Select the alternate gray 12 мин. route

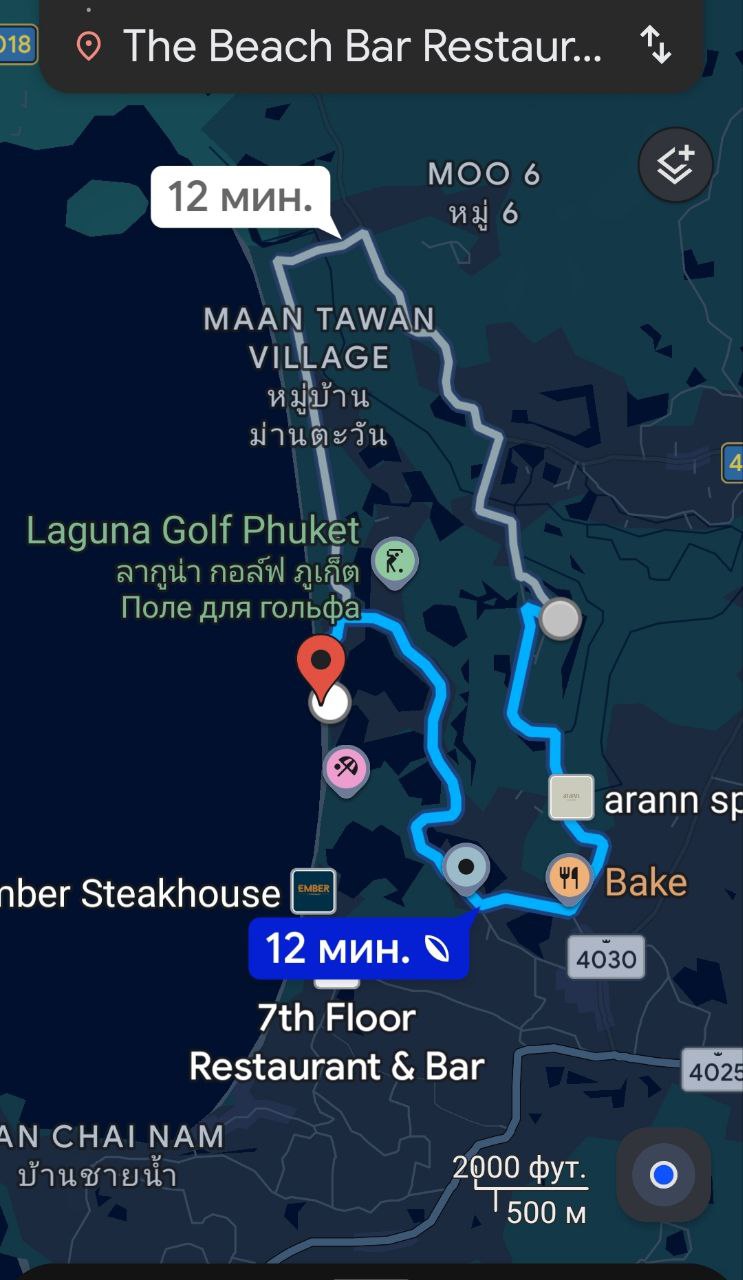click(x=240, y=197)
